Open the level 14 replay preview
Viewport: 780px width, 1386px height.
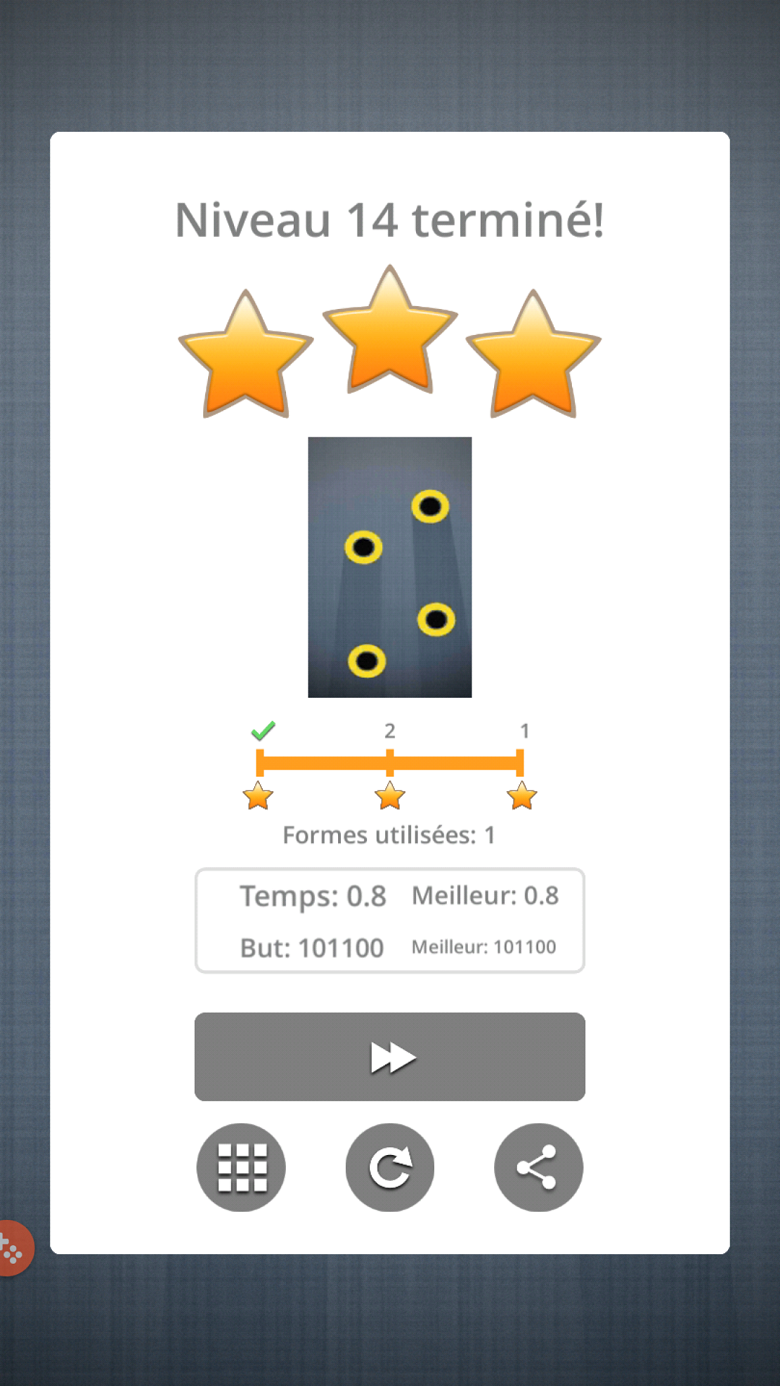click(389, 567)
